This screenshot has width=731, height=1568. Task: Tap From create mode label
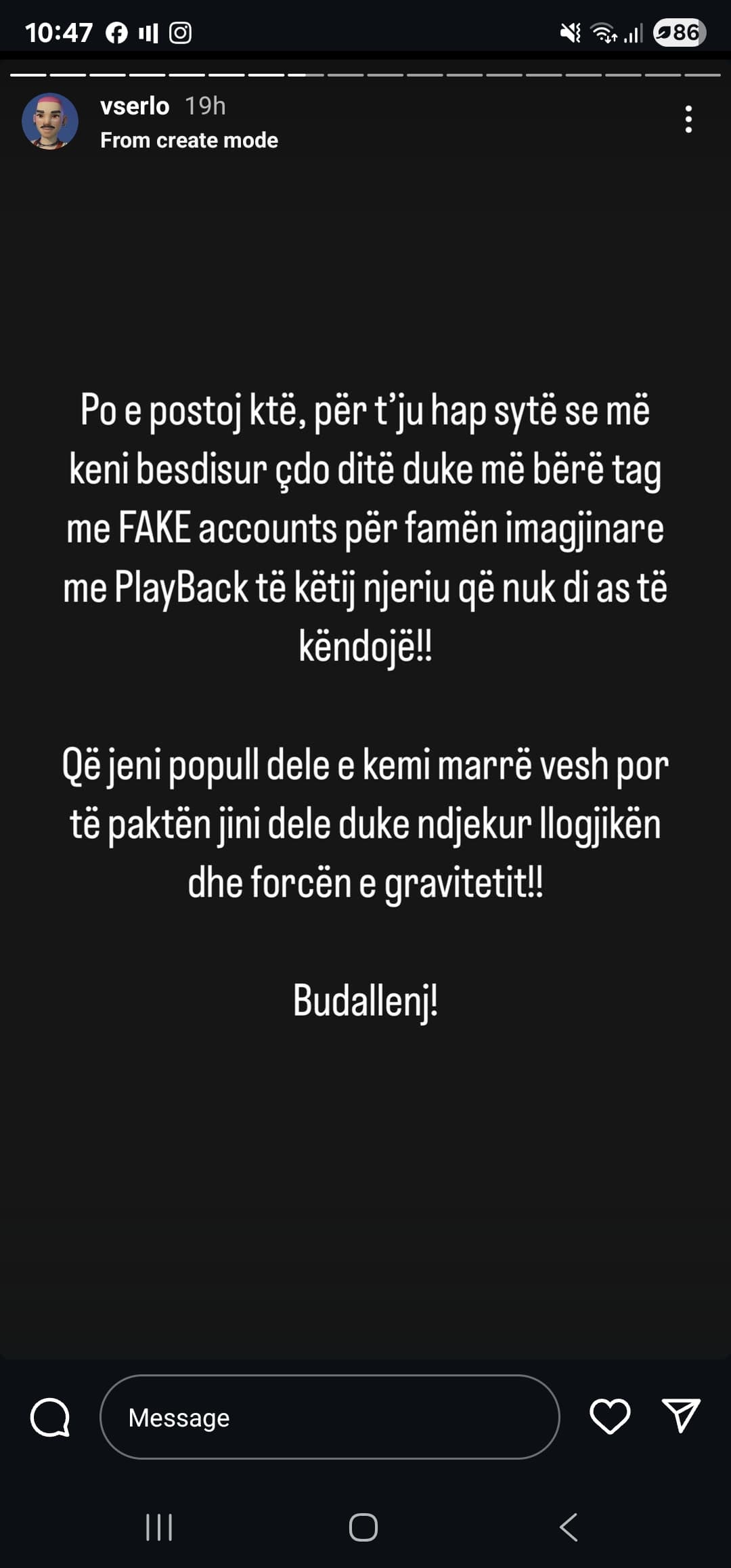coord(189,140)
